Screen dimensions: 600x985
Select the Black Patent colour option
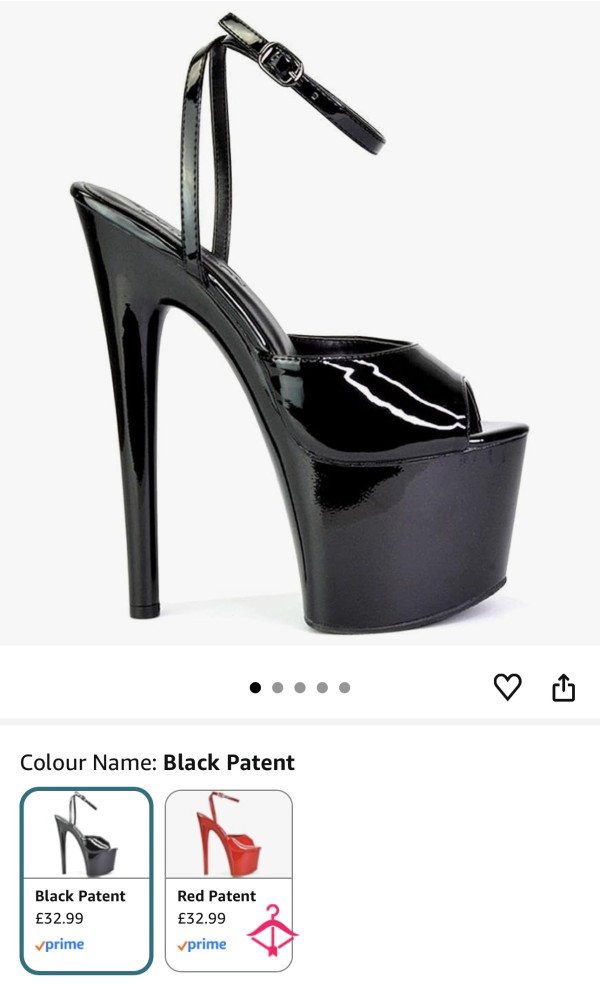(x=86, y=880)
